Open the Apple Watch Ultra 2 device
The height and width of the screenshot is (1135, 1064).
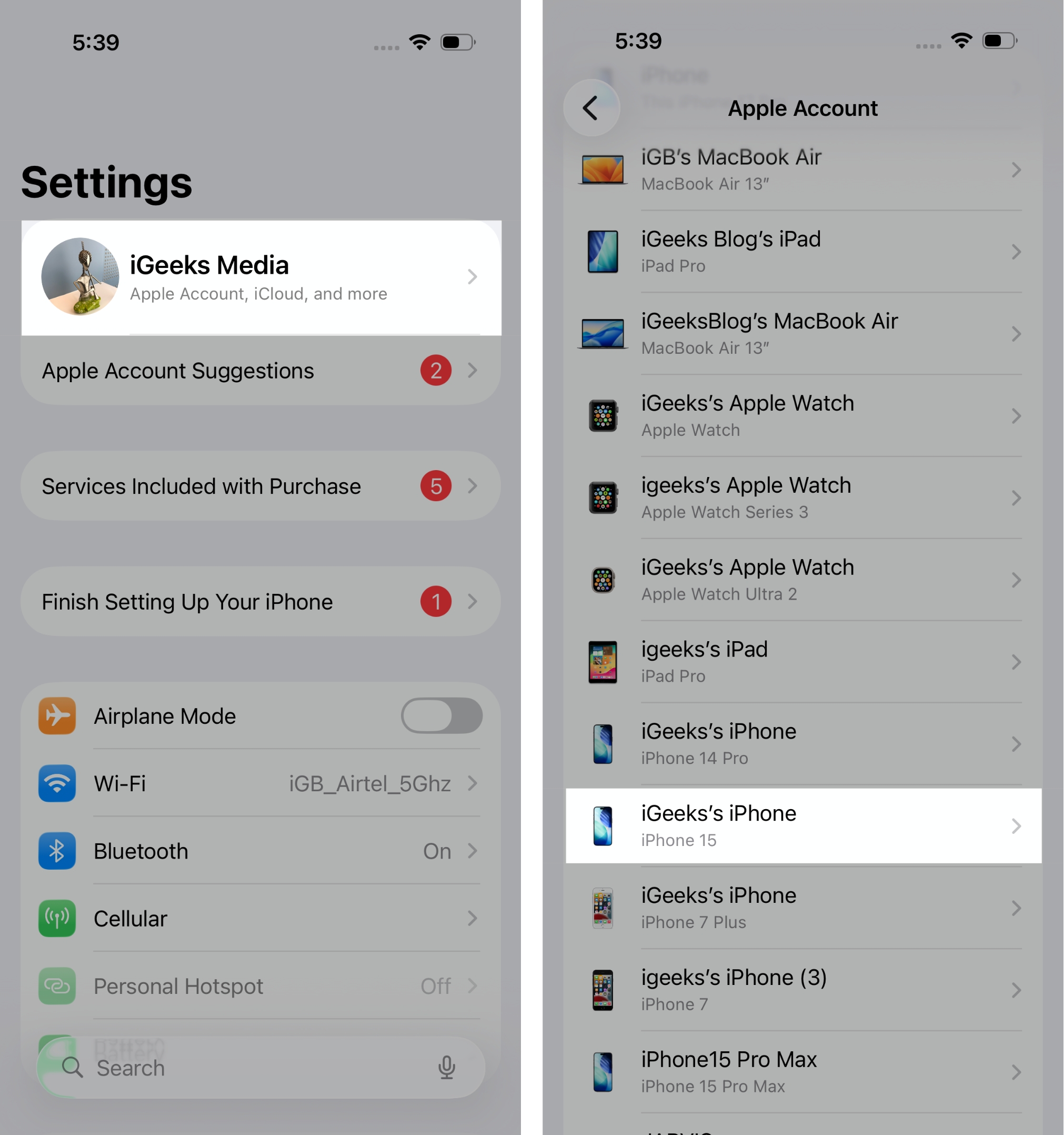tap(802, 580)
